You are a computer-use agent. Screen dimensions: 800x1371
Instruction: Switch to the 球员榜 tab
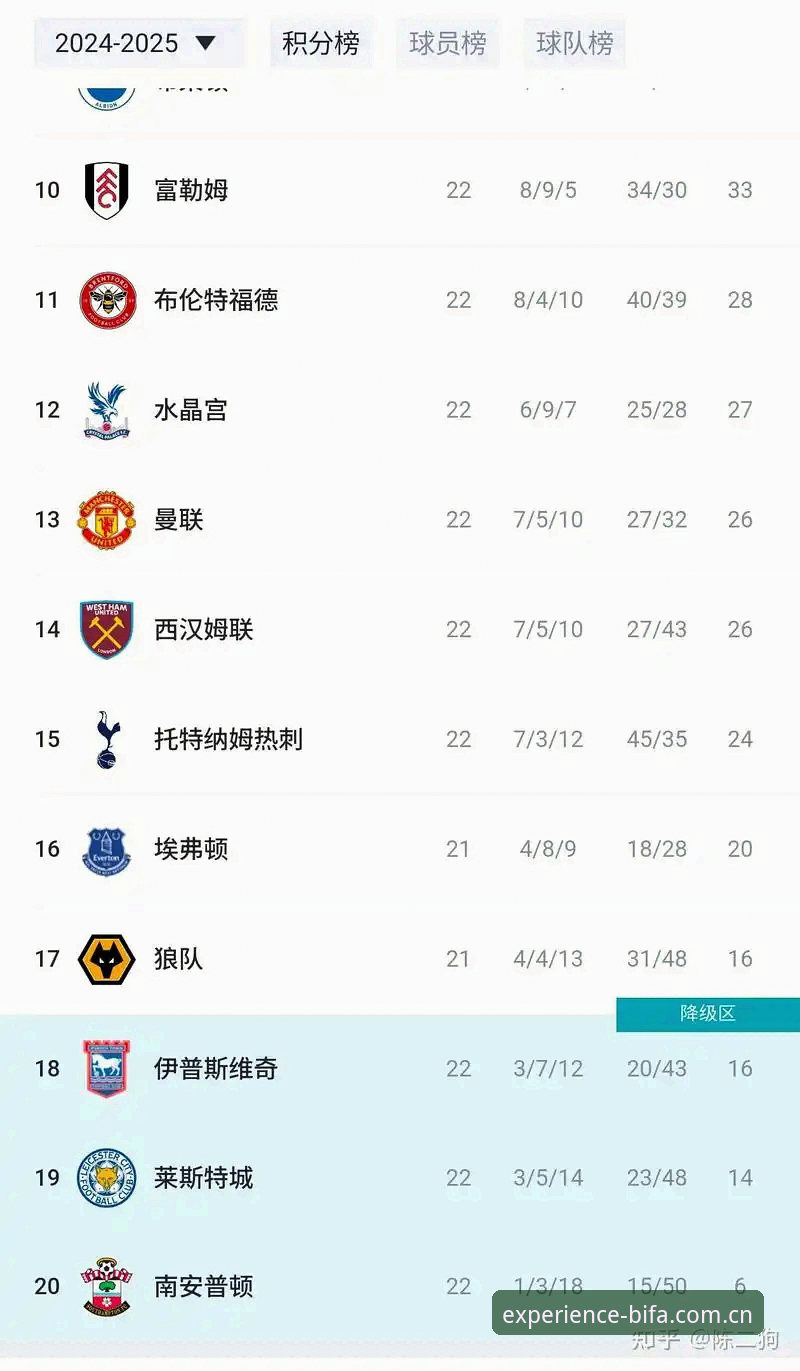(448, 43)
